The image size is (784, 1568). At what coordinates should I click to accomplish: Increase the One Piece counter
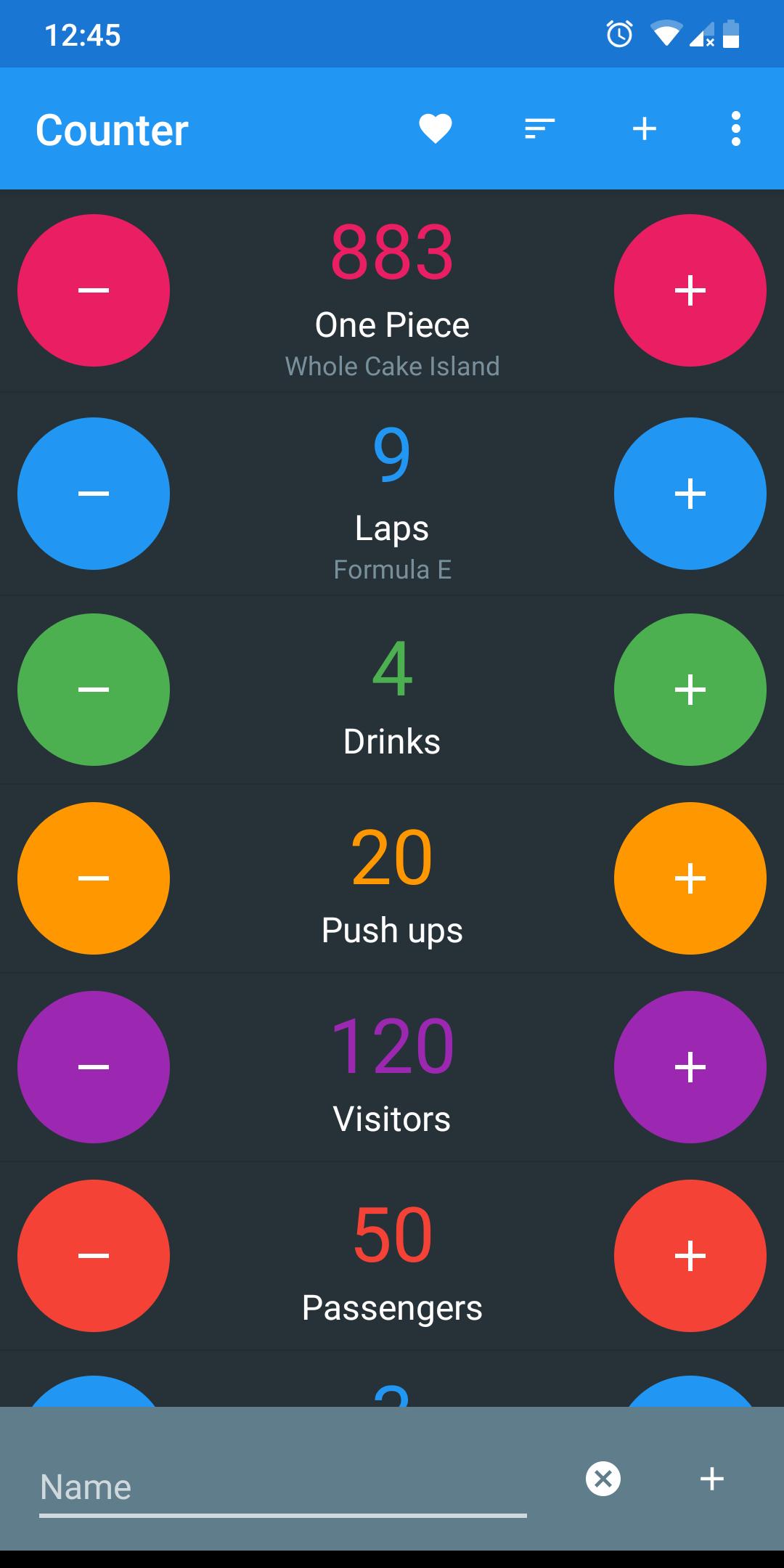click(x=690, y=290)
